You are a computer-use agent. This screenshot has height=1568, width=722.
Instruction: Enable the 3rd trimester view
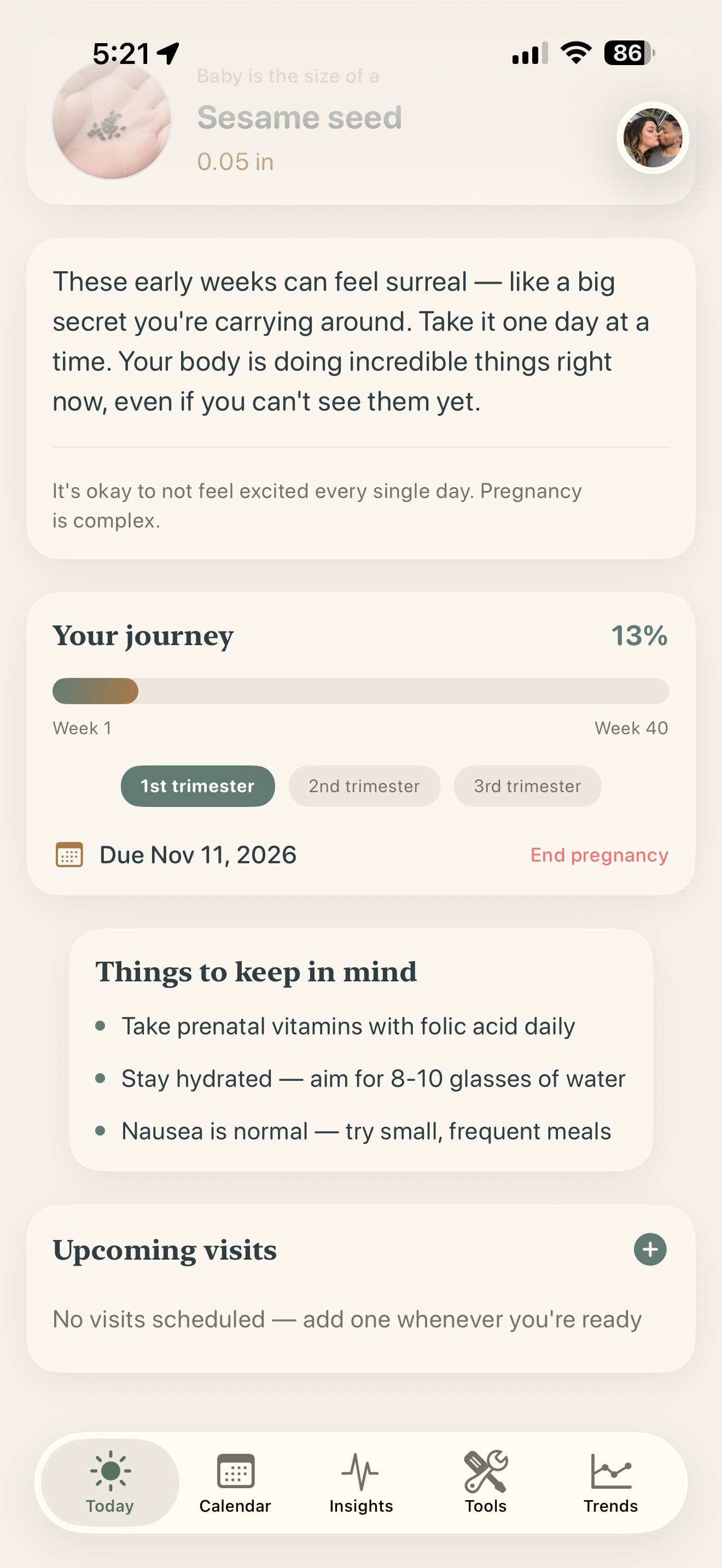pos(527,786)
